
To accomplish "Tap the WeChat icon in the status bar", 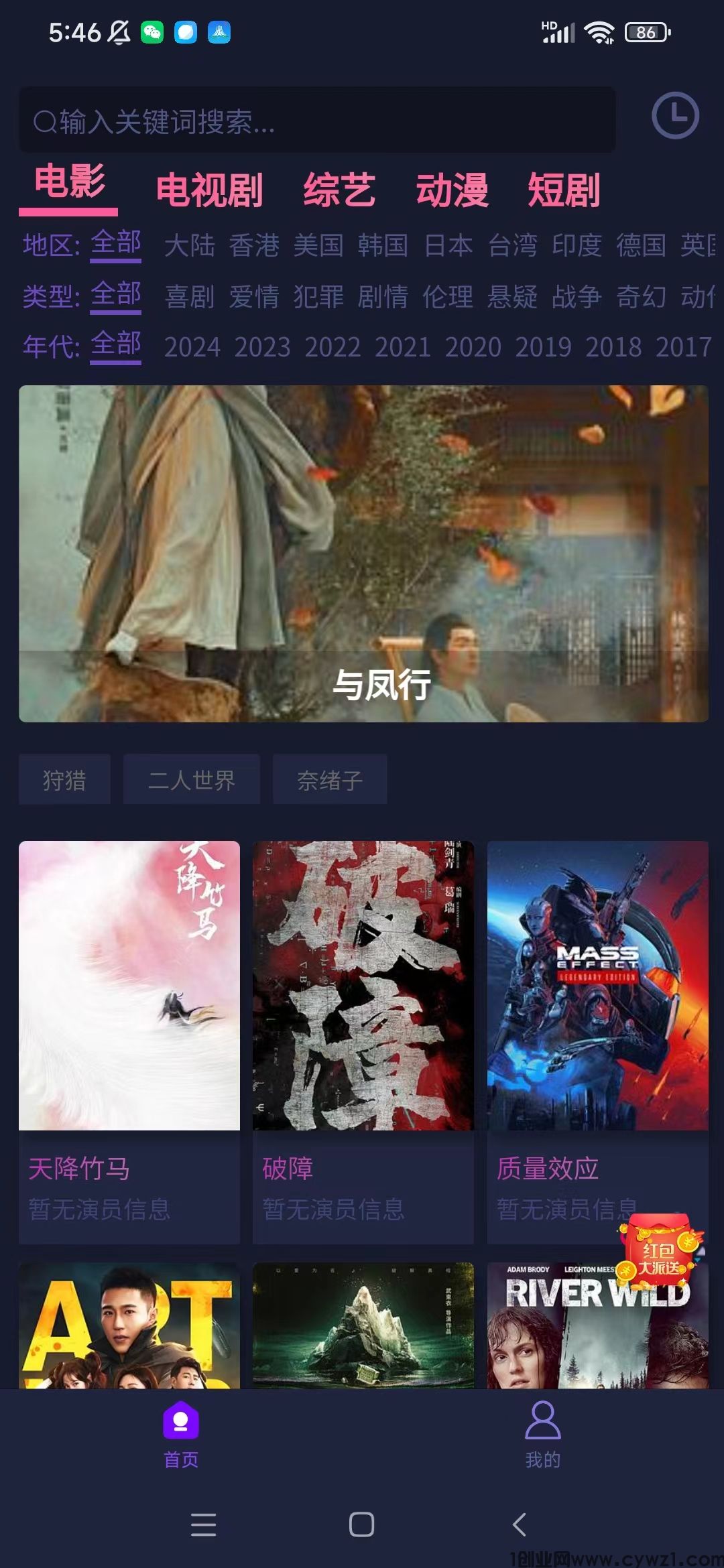I will (153, 31).
